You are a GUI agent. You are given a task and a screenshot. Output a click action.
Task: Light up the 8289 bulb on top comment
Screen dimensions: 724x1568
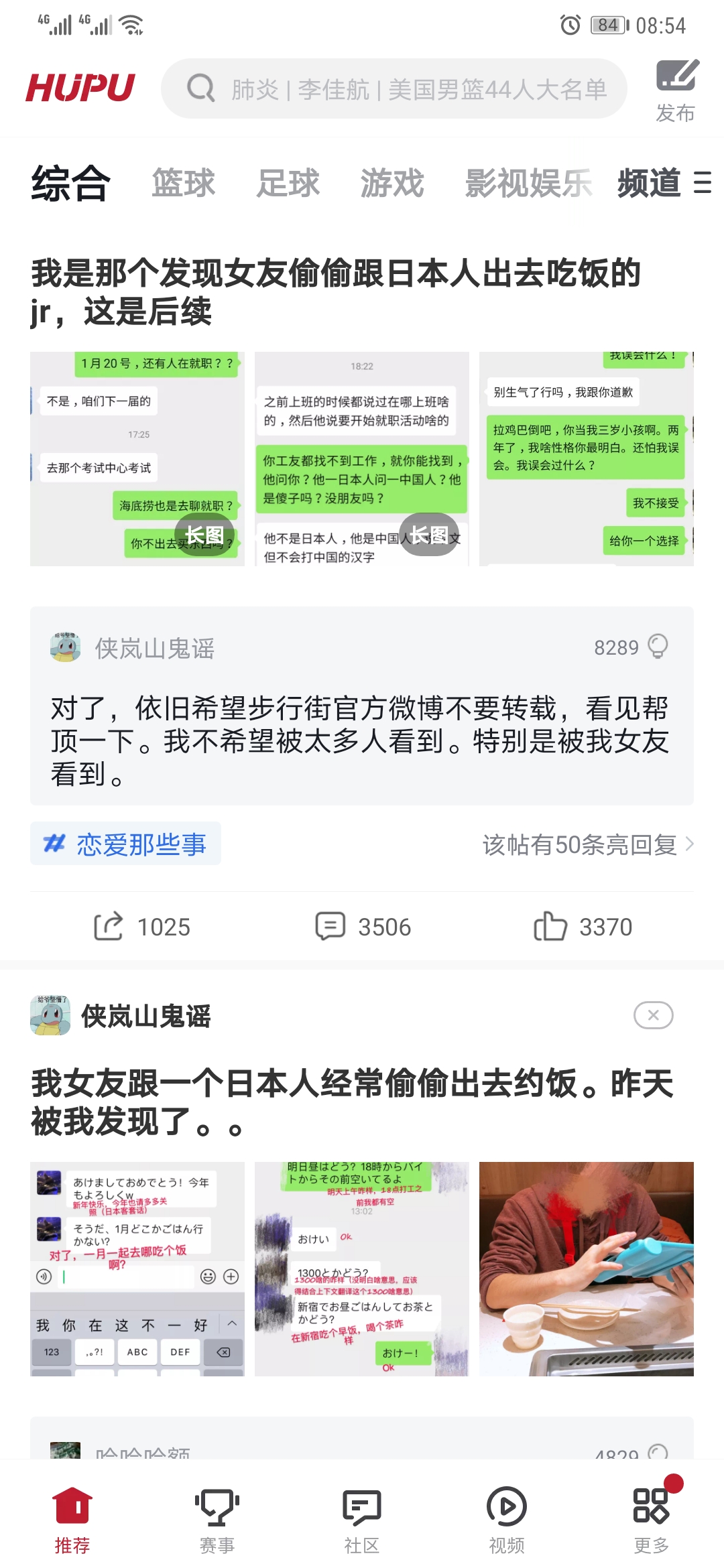[x=658, y=647]
